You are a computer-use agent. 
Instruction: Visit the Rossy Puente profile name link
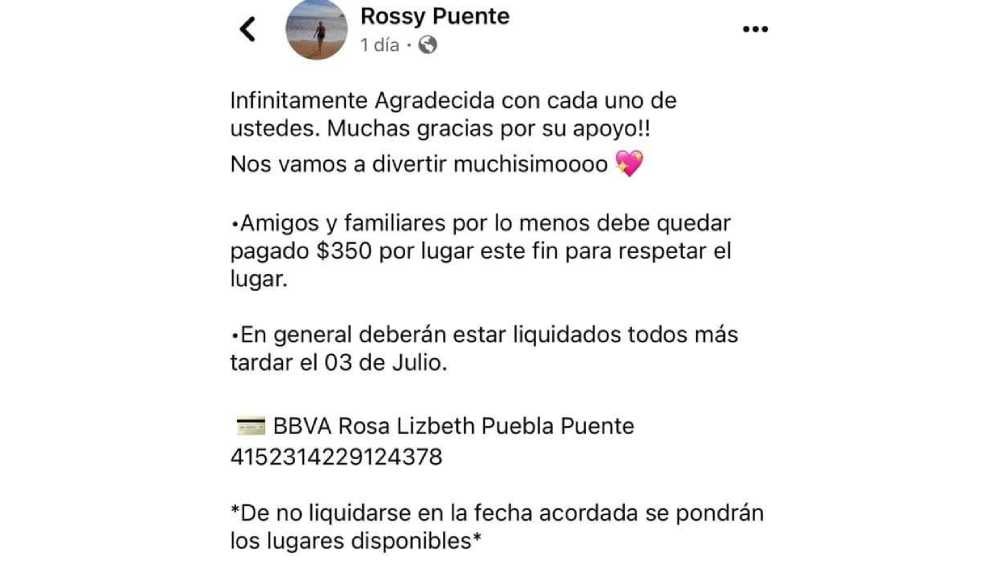[x=434, y=16]
